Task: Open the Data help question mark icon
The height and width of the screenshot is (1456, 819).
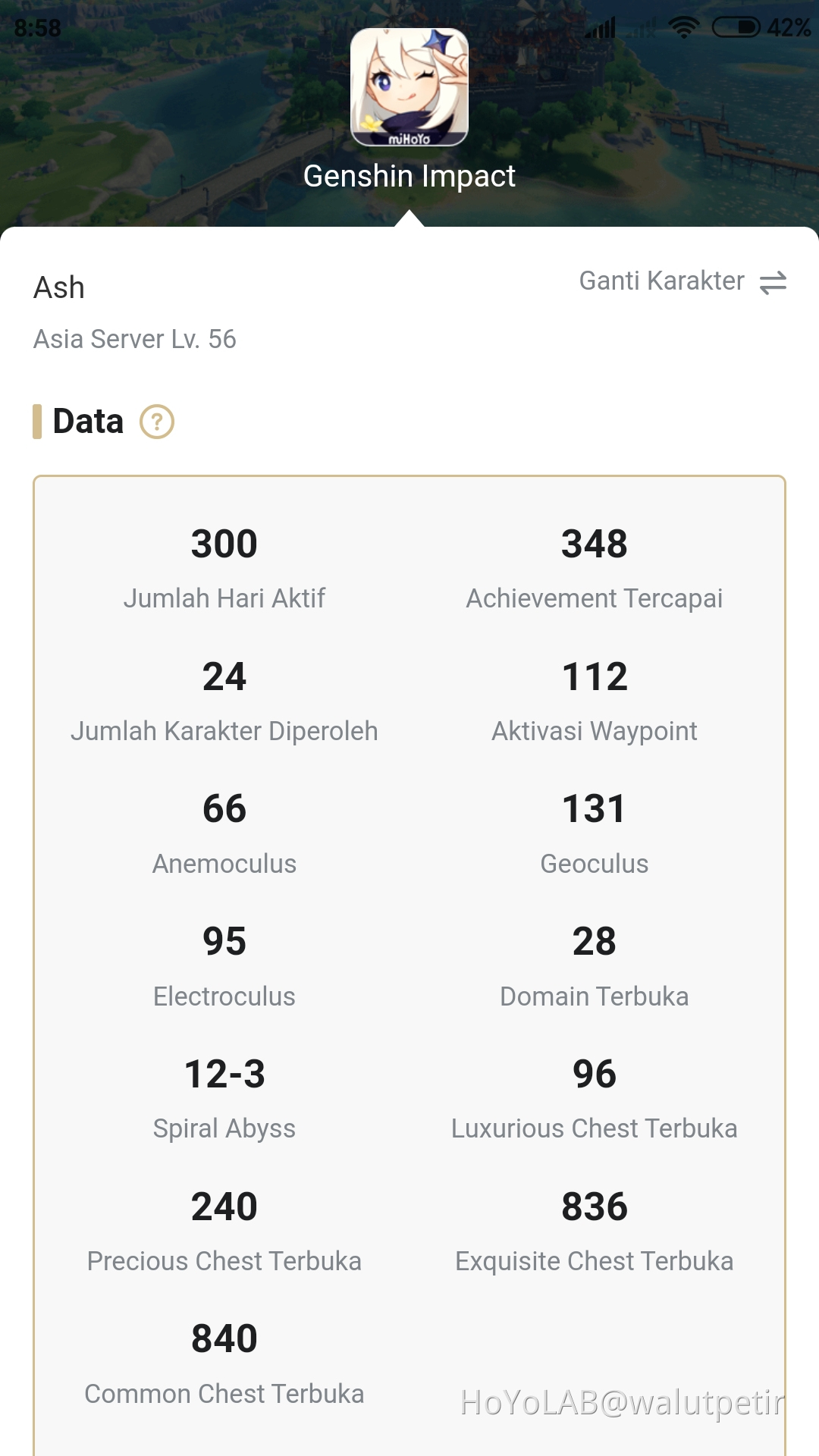Action: (157, 420)
